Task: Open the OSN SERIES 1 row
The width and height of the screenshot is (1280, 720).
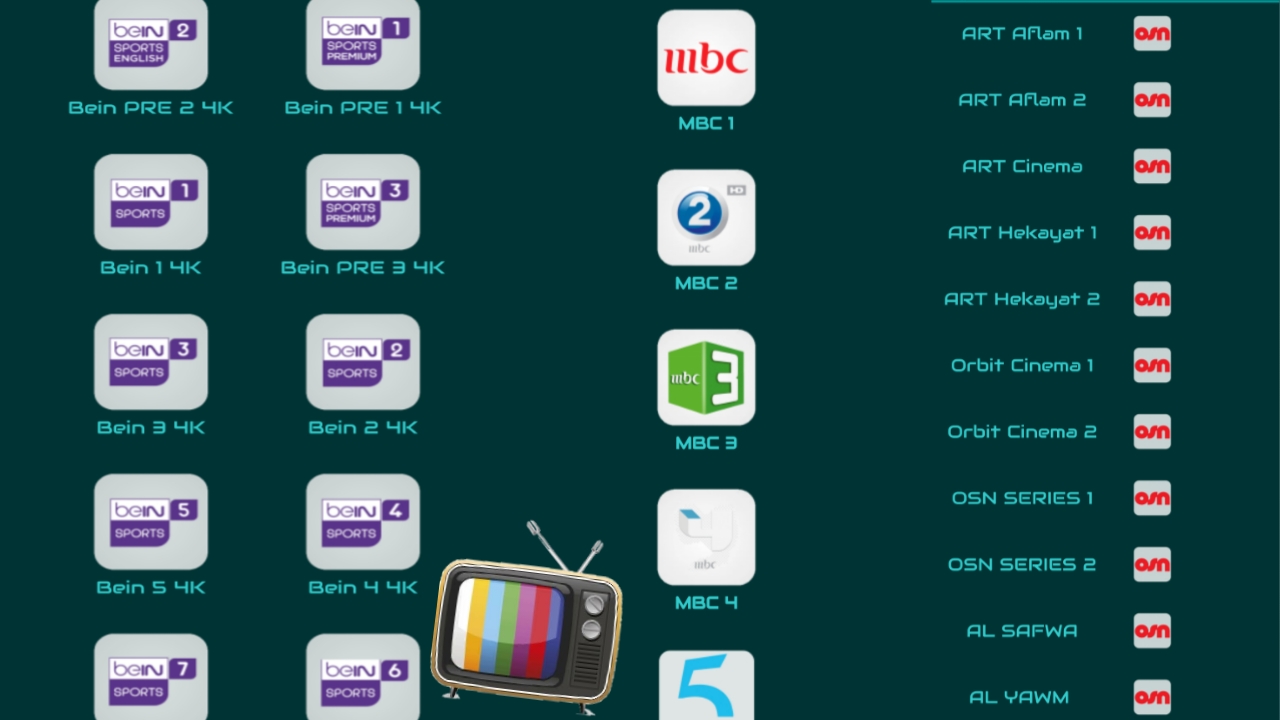Action: (x=1022, y=498)
